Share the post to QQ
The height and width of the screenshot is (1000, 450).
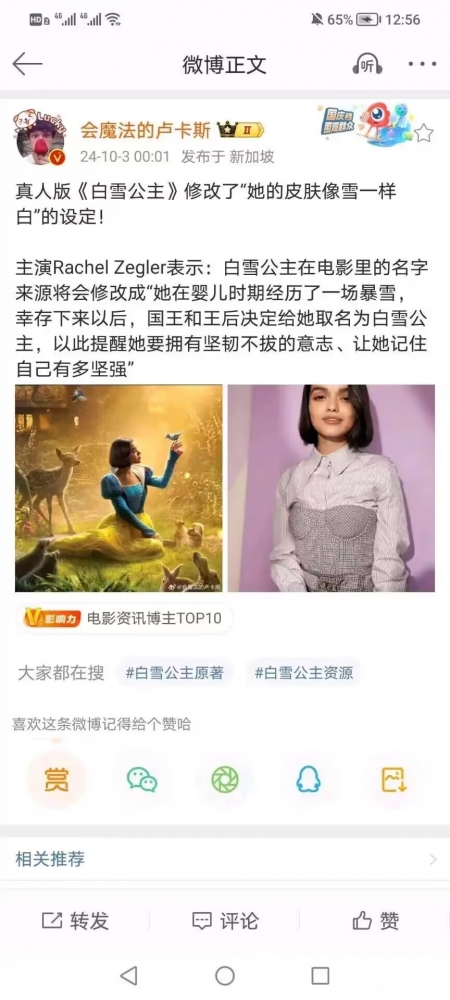(308, 779)
